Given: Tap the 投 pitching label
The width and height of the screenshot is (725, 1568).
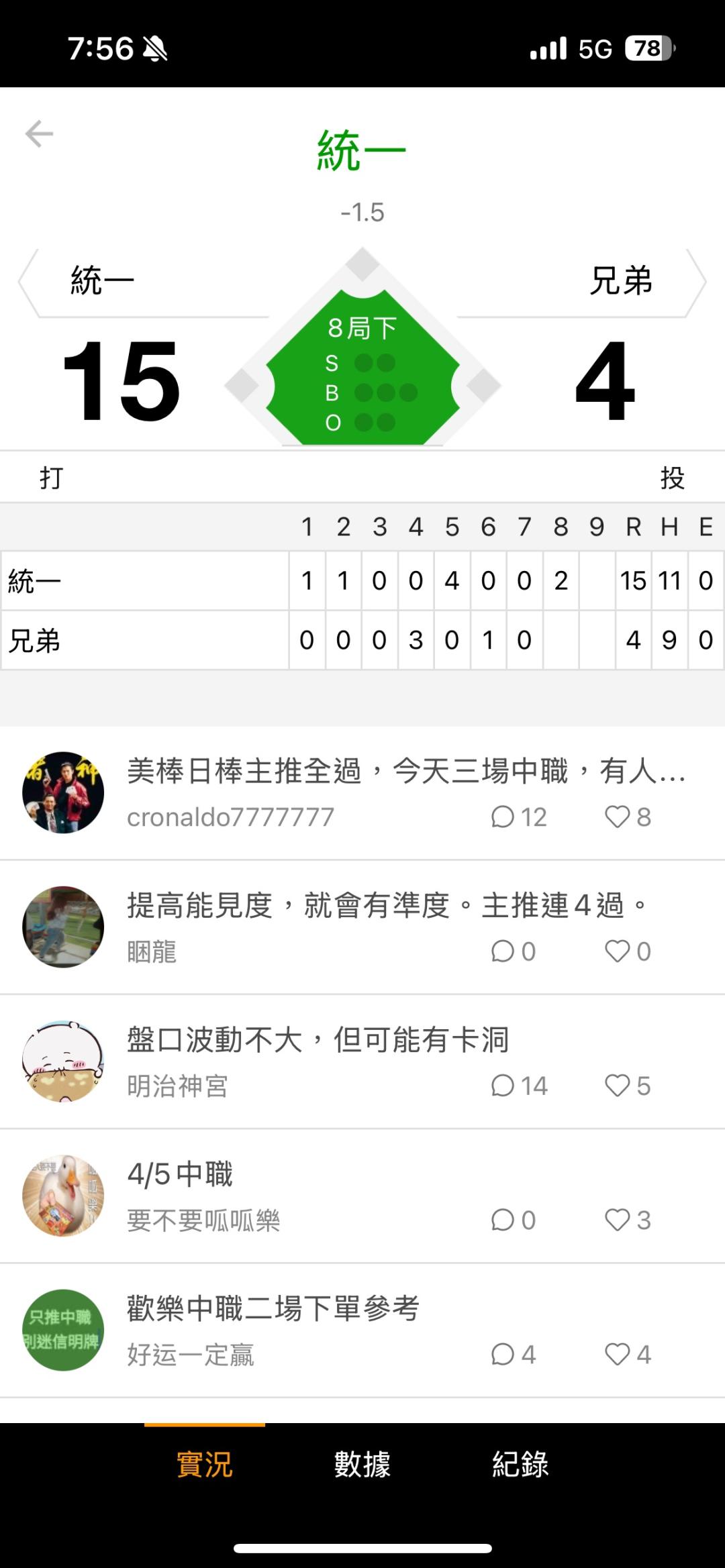Looking at the screenshot, I should click(672, 478).
